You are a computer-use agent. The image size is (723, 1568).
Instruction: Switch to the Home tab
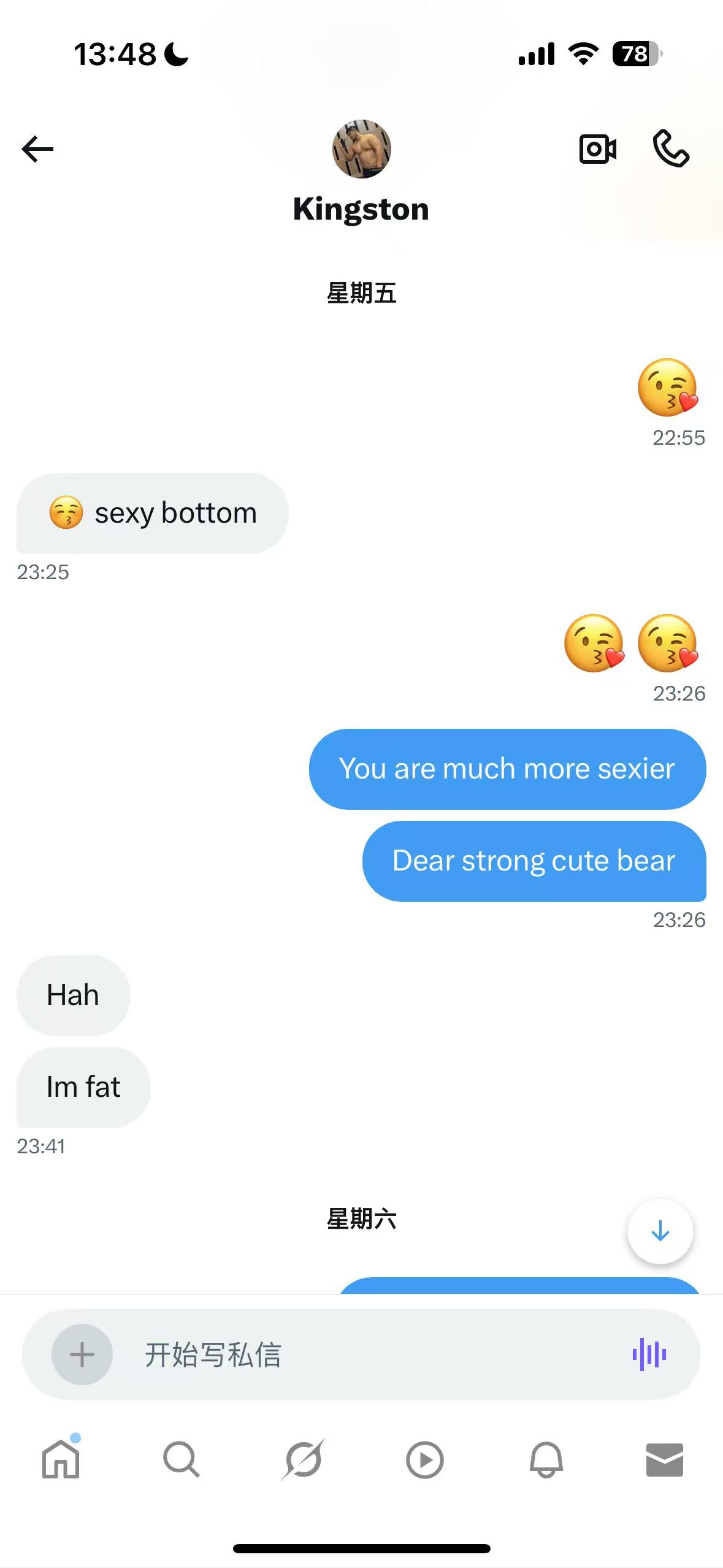61,1460
